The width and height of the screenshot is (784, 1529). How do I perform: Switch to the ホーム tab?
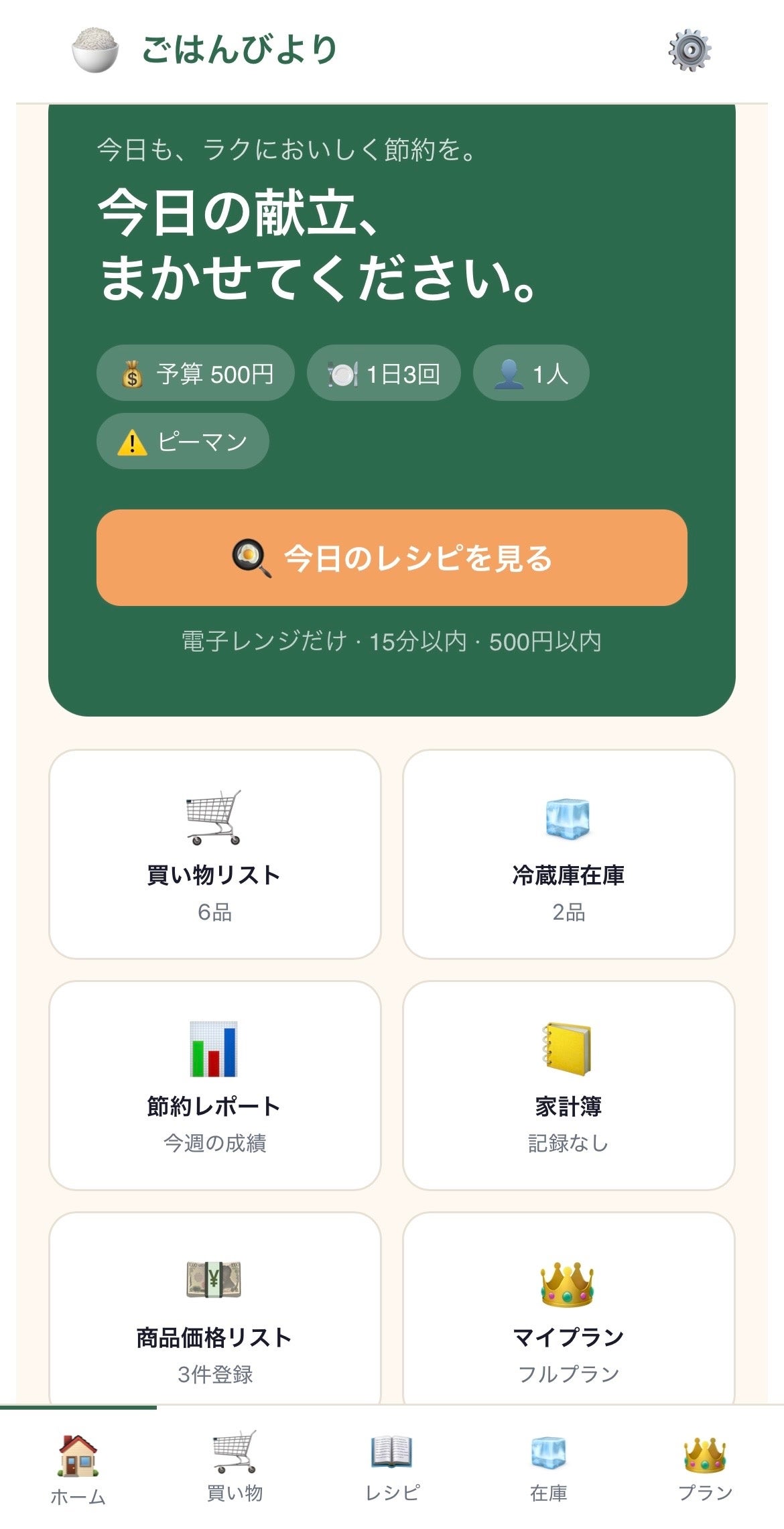78,1468
